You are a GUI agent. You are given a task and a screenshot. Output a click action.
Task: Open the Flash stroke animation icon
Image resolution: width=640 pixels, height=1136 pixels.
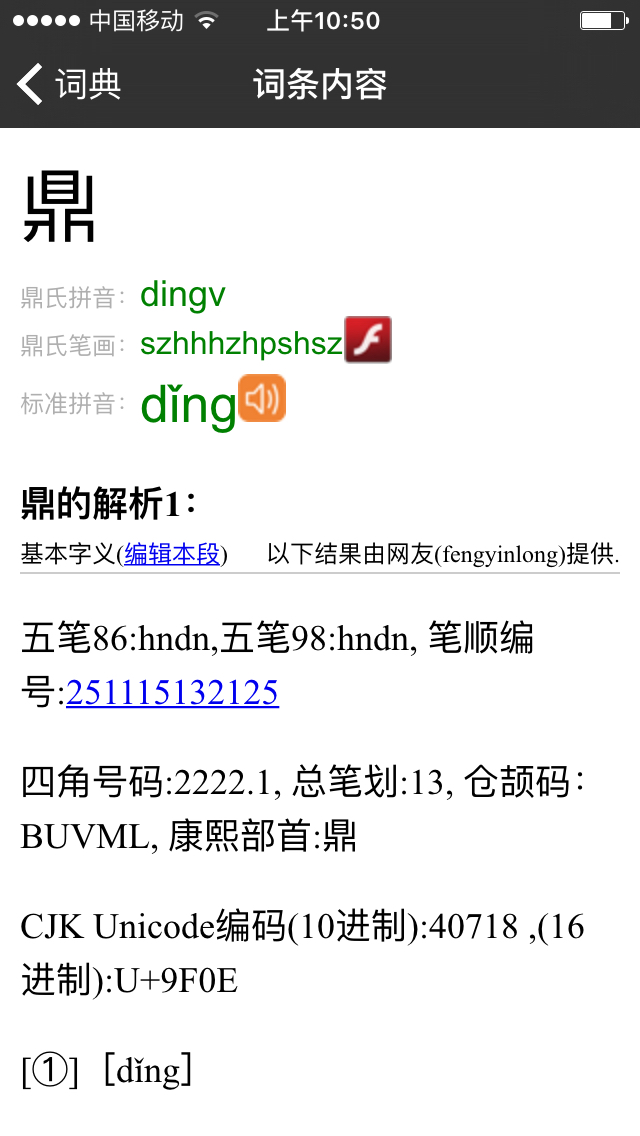coord(367,339)
